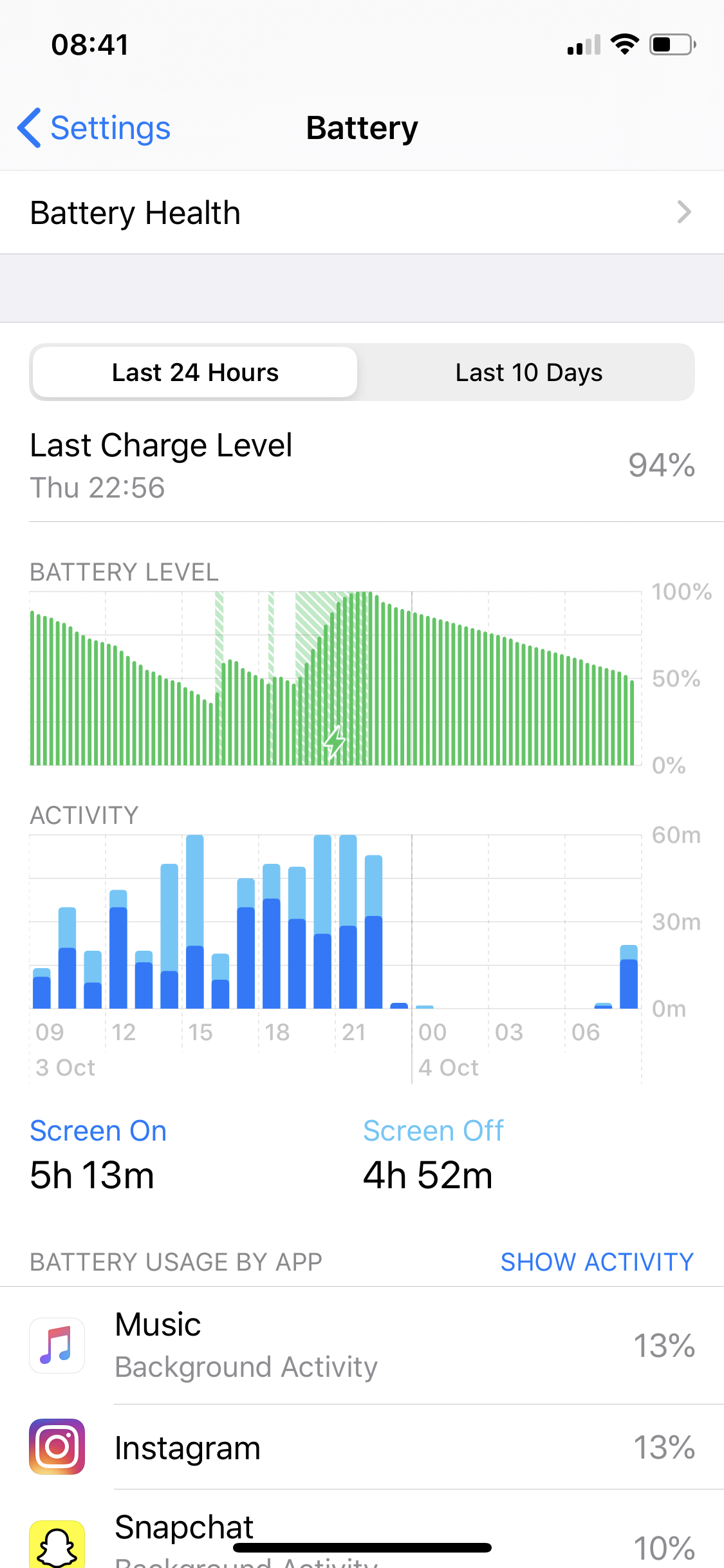Tap the activity bar chart
This screenshot has width=724, height=1568.
335,922
